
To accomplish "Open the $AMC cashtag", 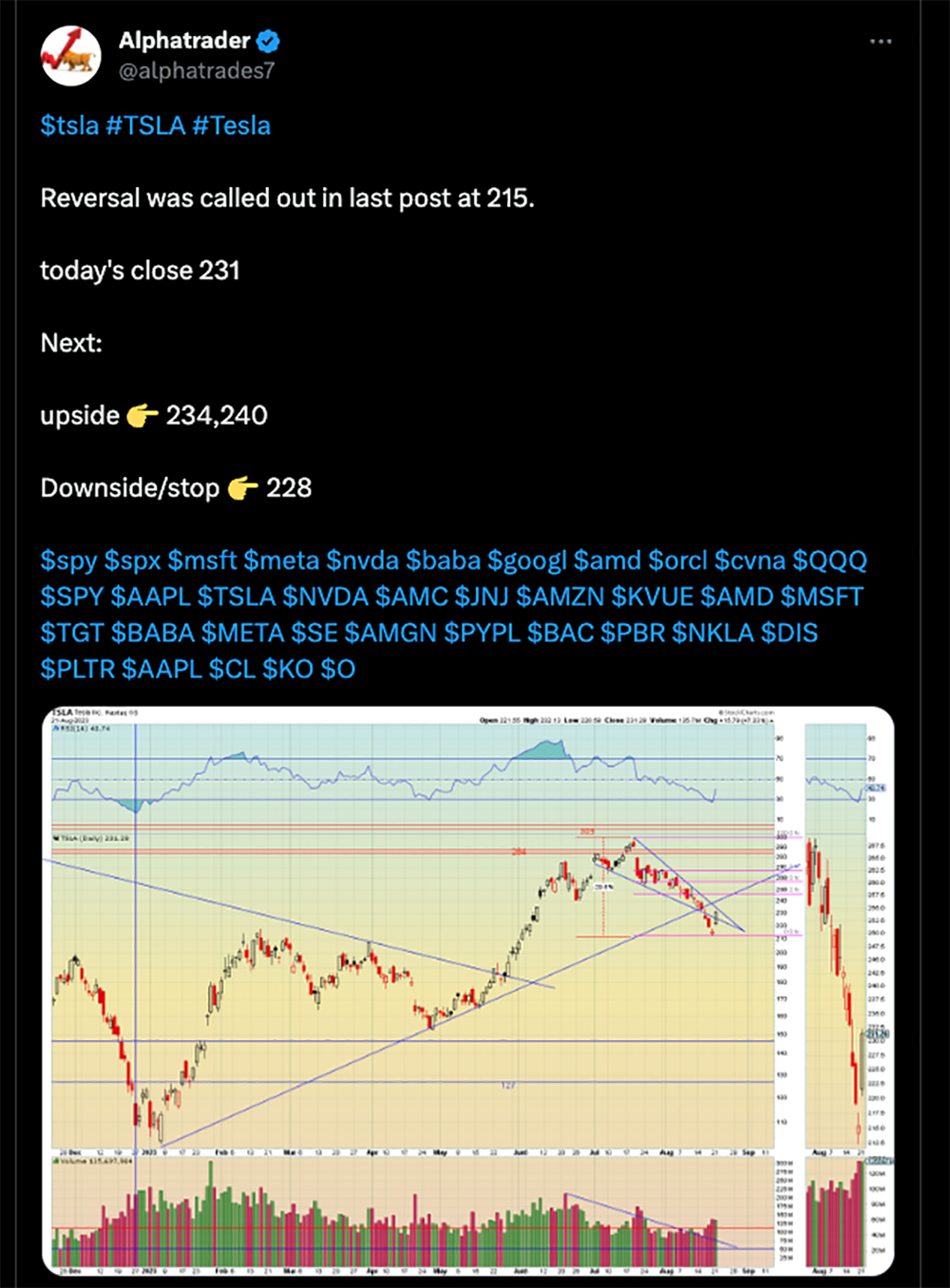I will click(411, 597).
